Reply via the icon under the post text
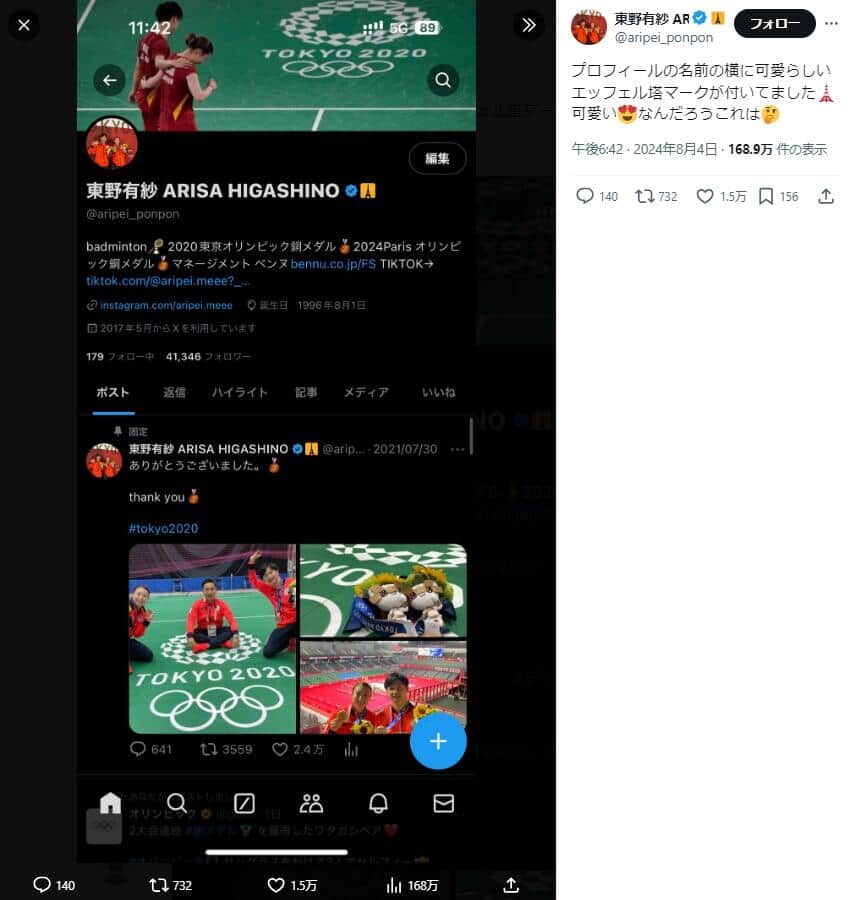 pos(586,197)
